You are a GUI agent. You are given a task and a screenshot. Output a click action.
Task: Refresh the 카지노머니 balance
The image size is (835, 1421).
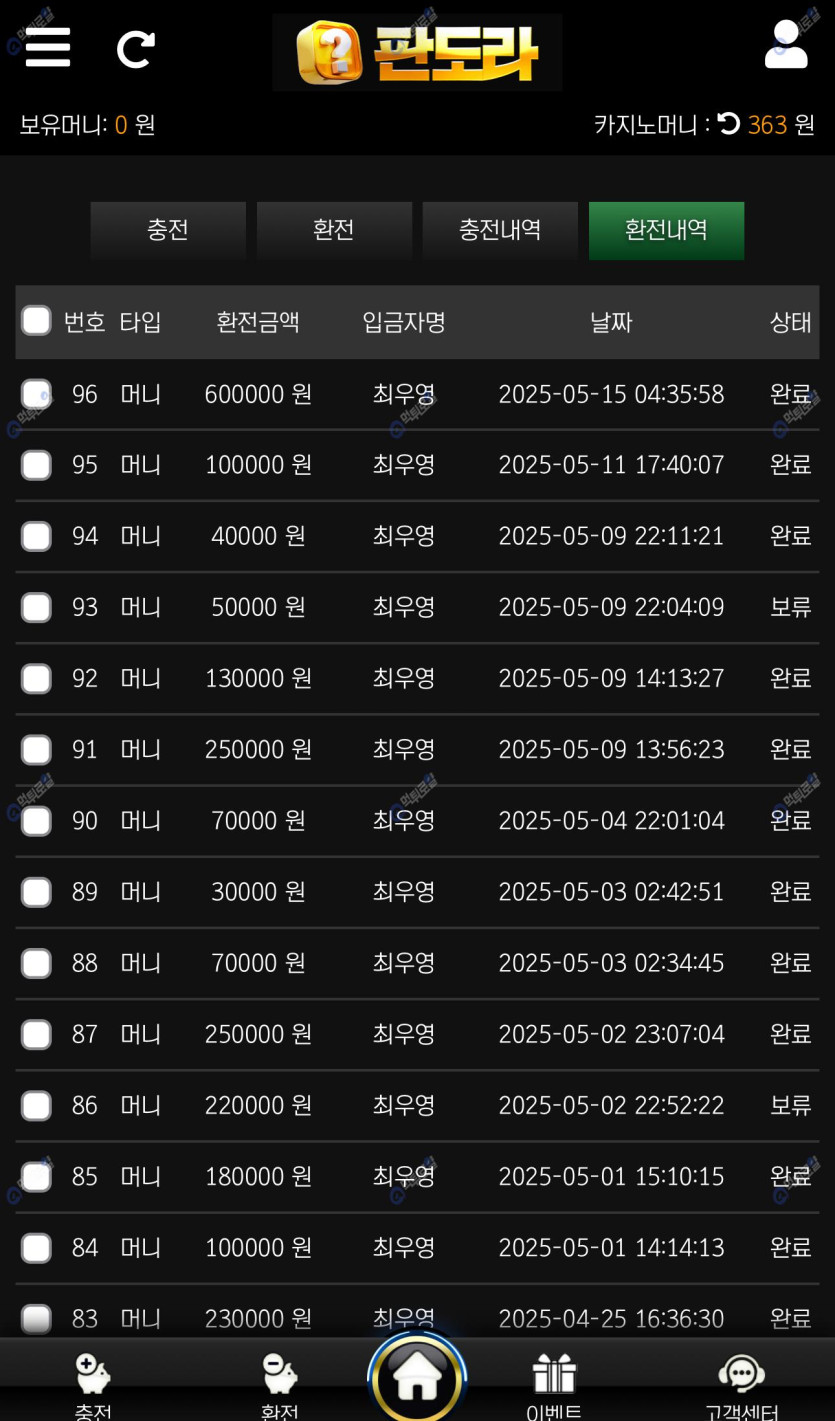point(729,124)
